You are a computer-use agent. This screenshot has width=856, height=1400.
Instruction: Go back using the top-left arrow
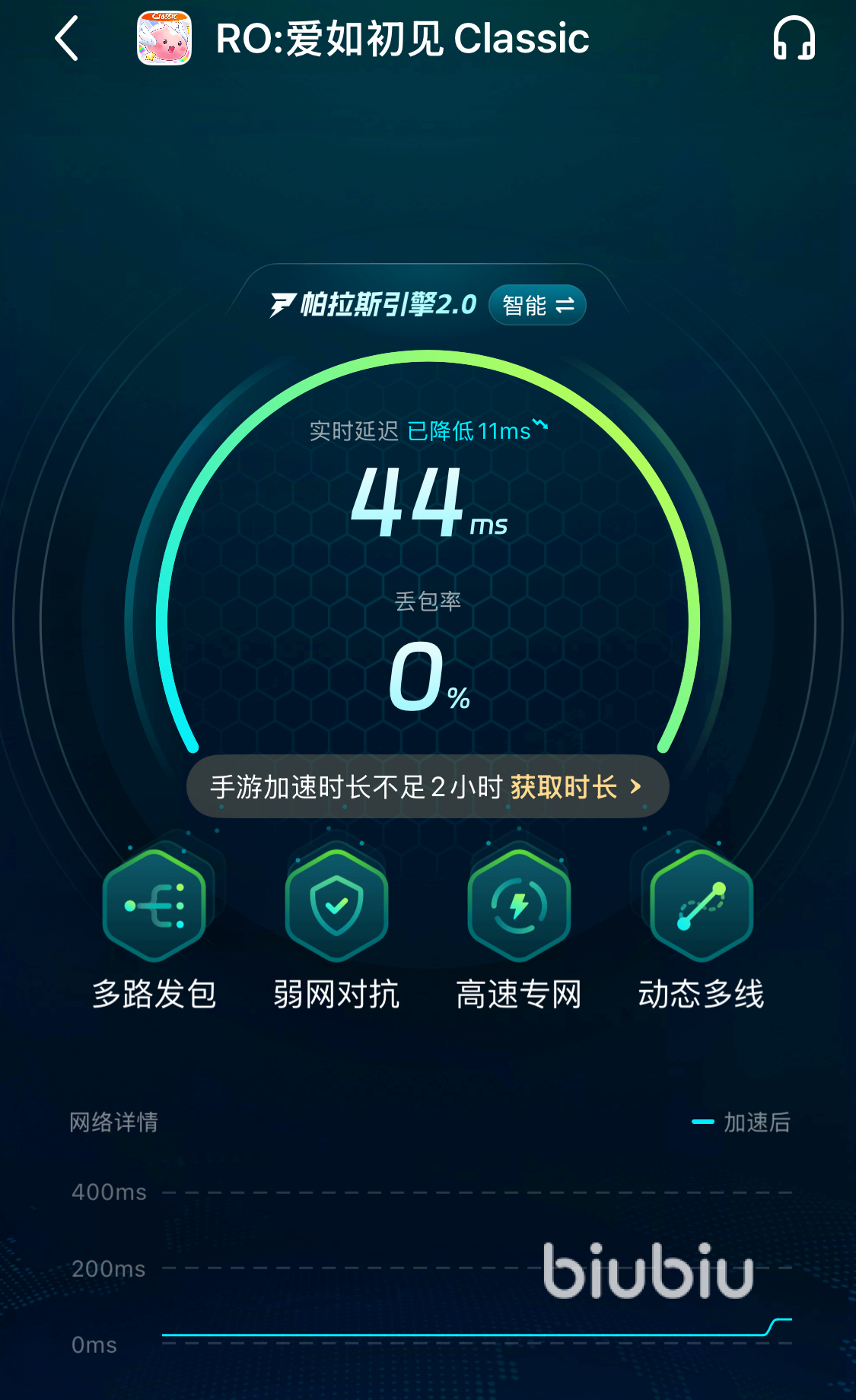click(x=67, y=39)
